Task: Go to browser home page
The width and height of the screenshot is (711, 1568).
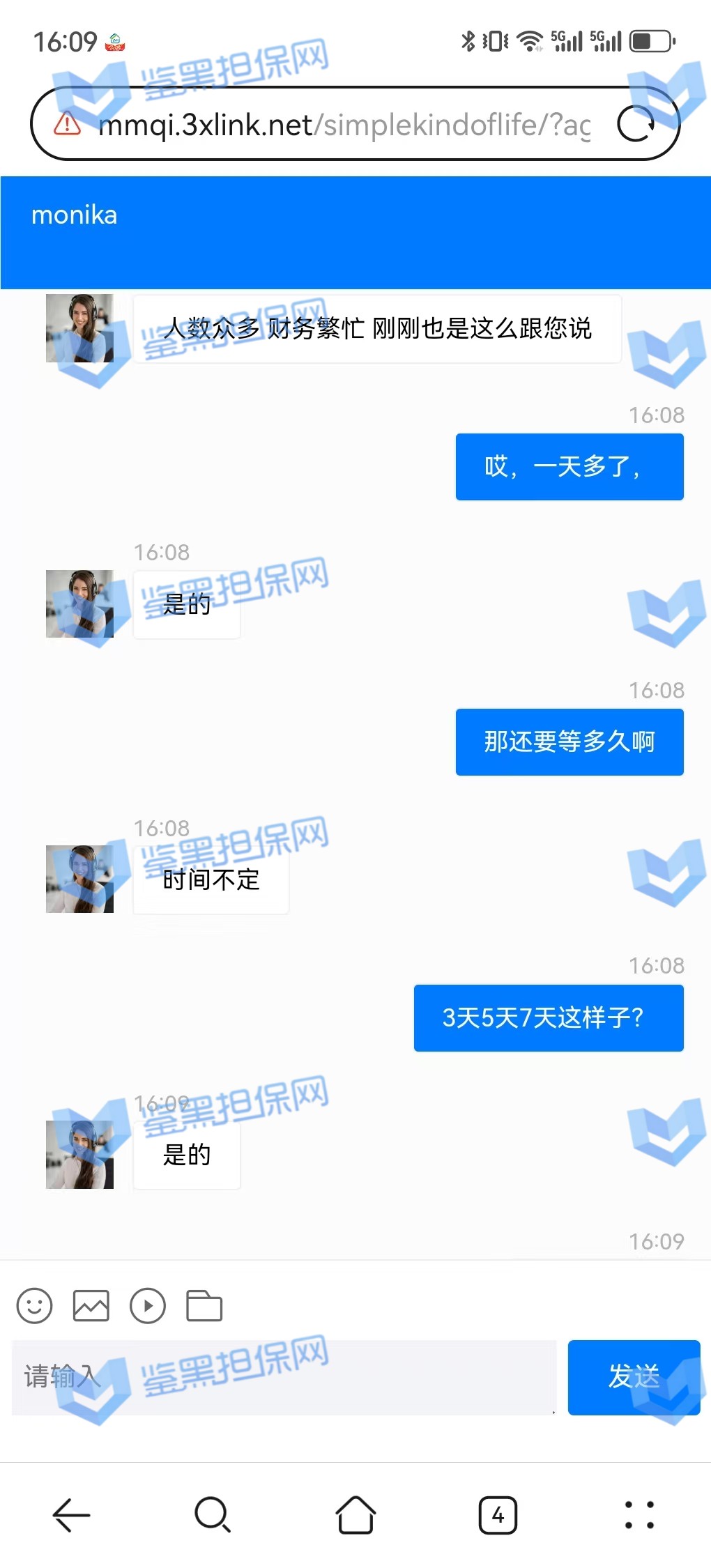Action: click(355, 1515)
